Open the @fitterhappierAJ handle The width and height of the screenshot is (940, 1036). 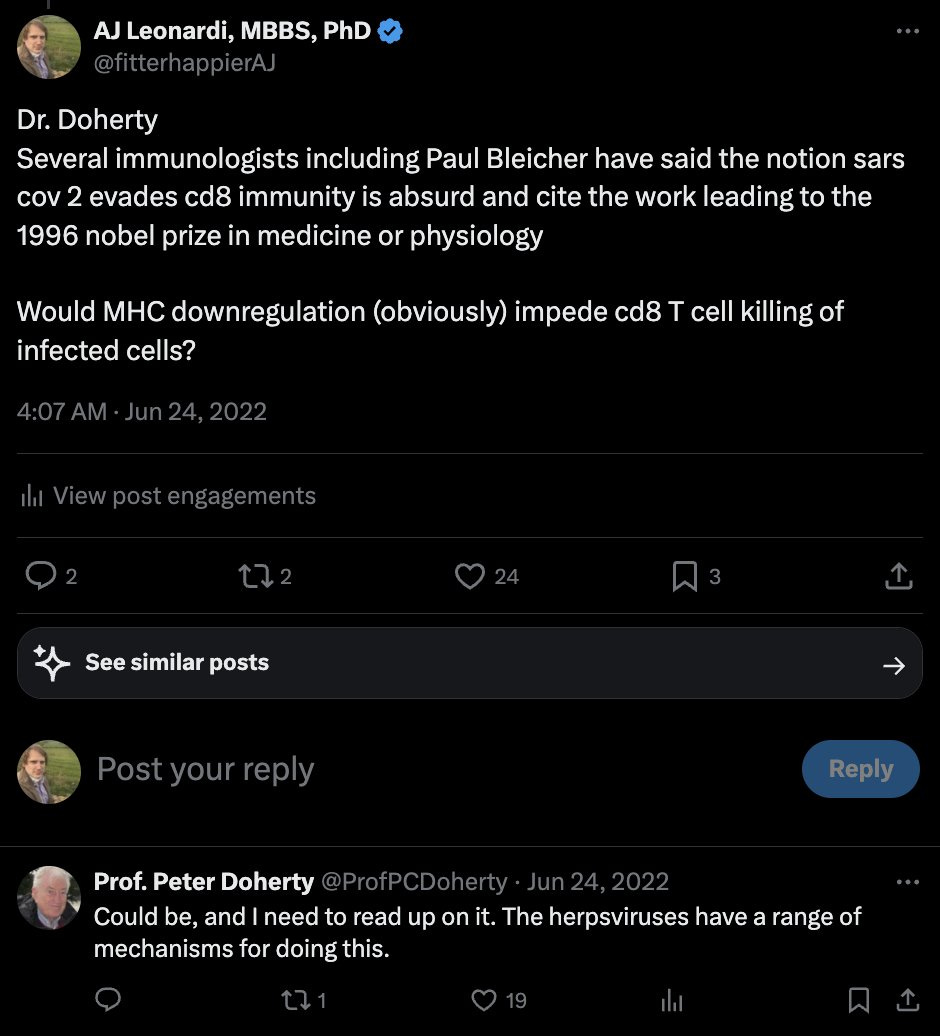click(184, 62)
